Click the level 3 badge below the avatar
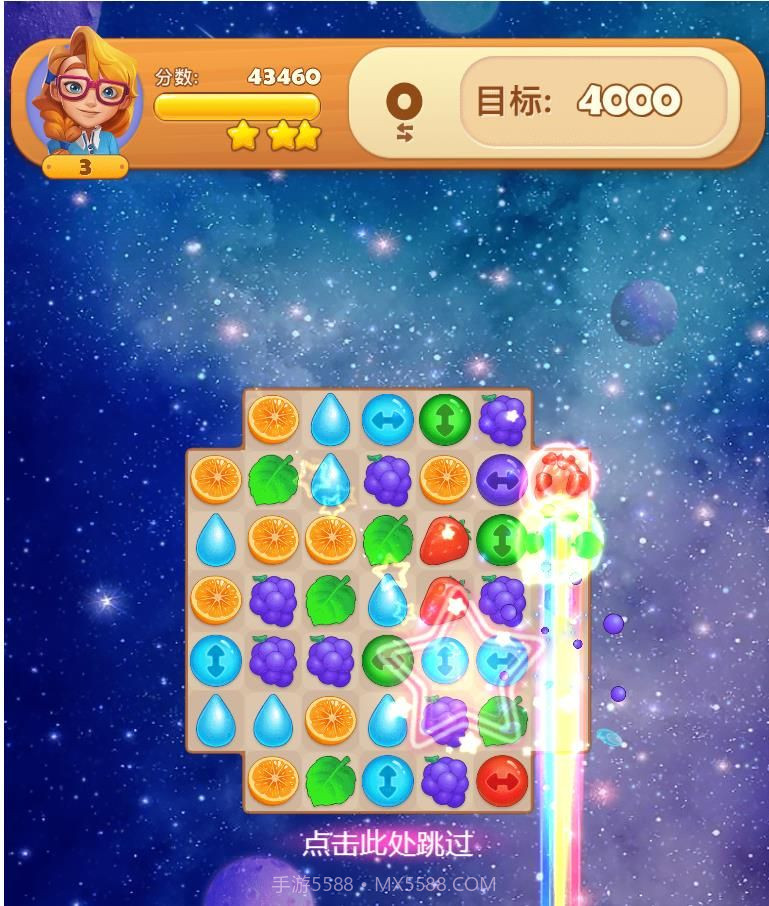 (x=83, y=166)
